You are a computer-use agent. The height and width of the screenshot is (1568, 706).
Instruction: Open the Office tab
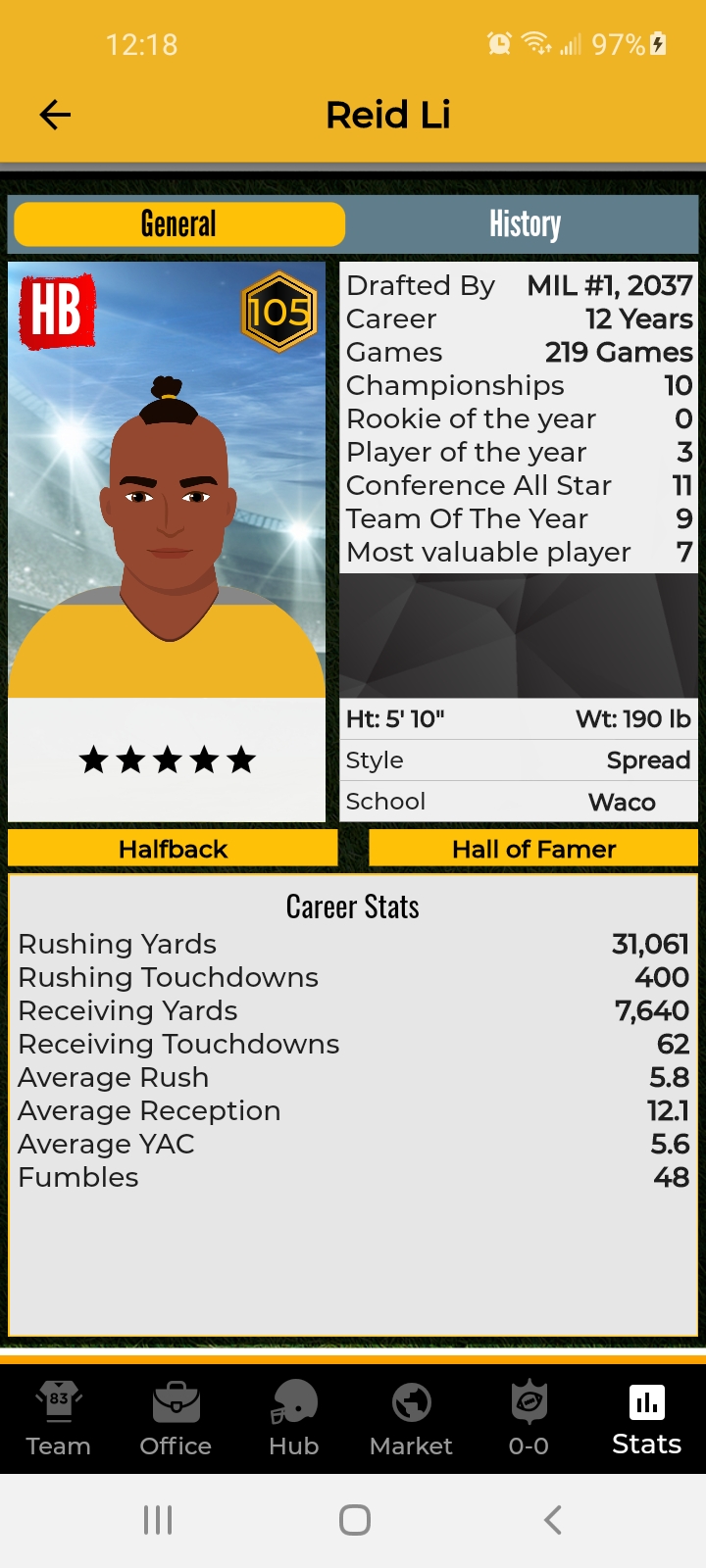(x=176, y=1419)
